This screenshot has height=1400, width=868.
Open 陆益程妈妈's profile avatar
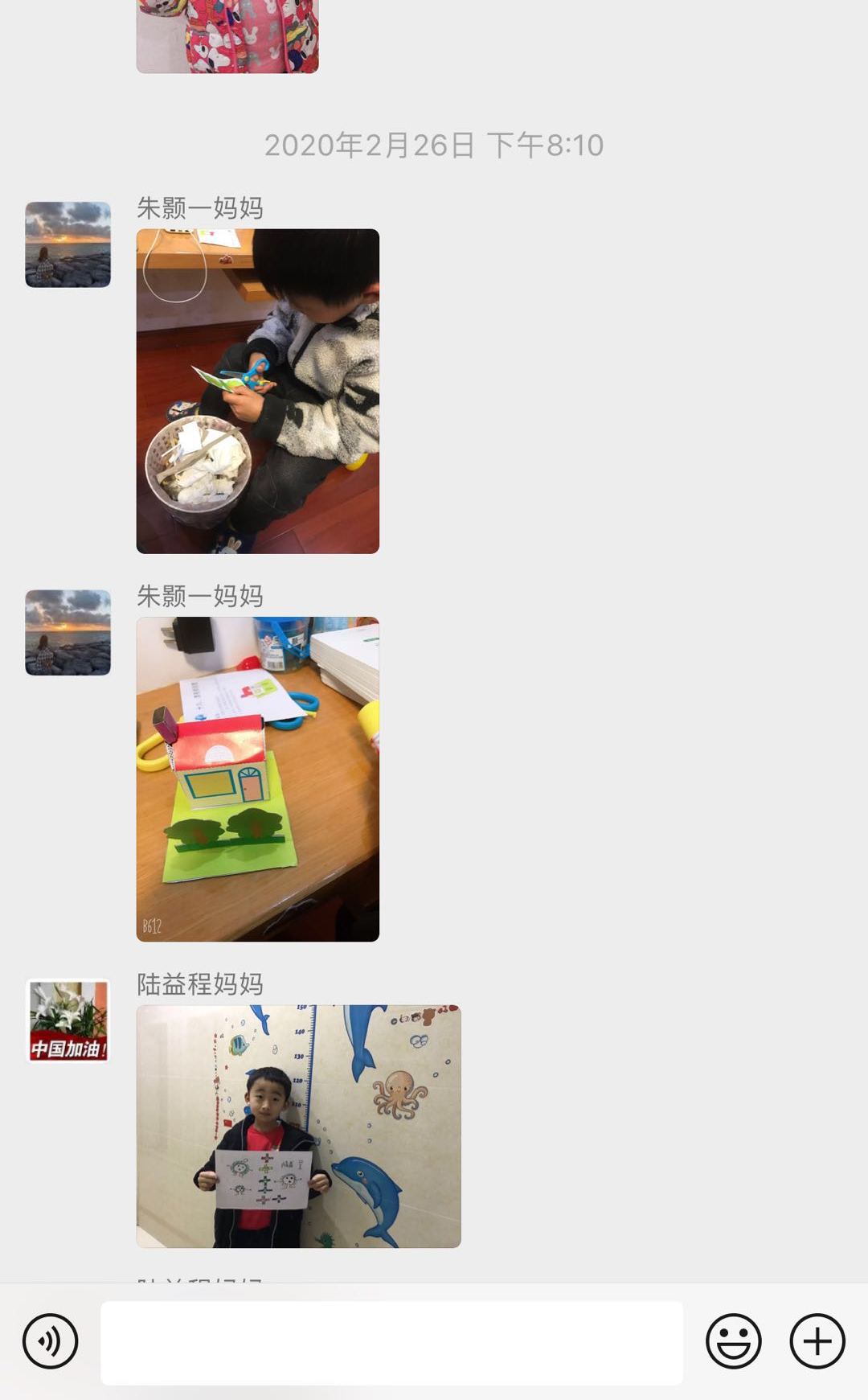click(68, 1020)
